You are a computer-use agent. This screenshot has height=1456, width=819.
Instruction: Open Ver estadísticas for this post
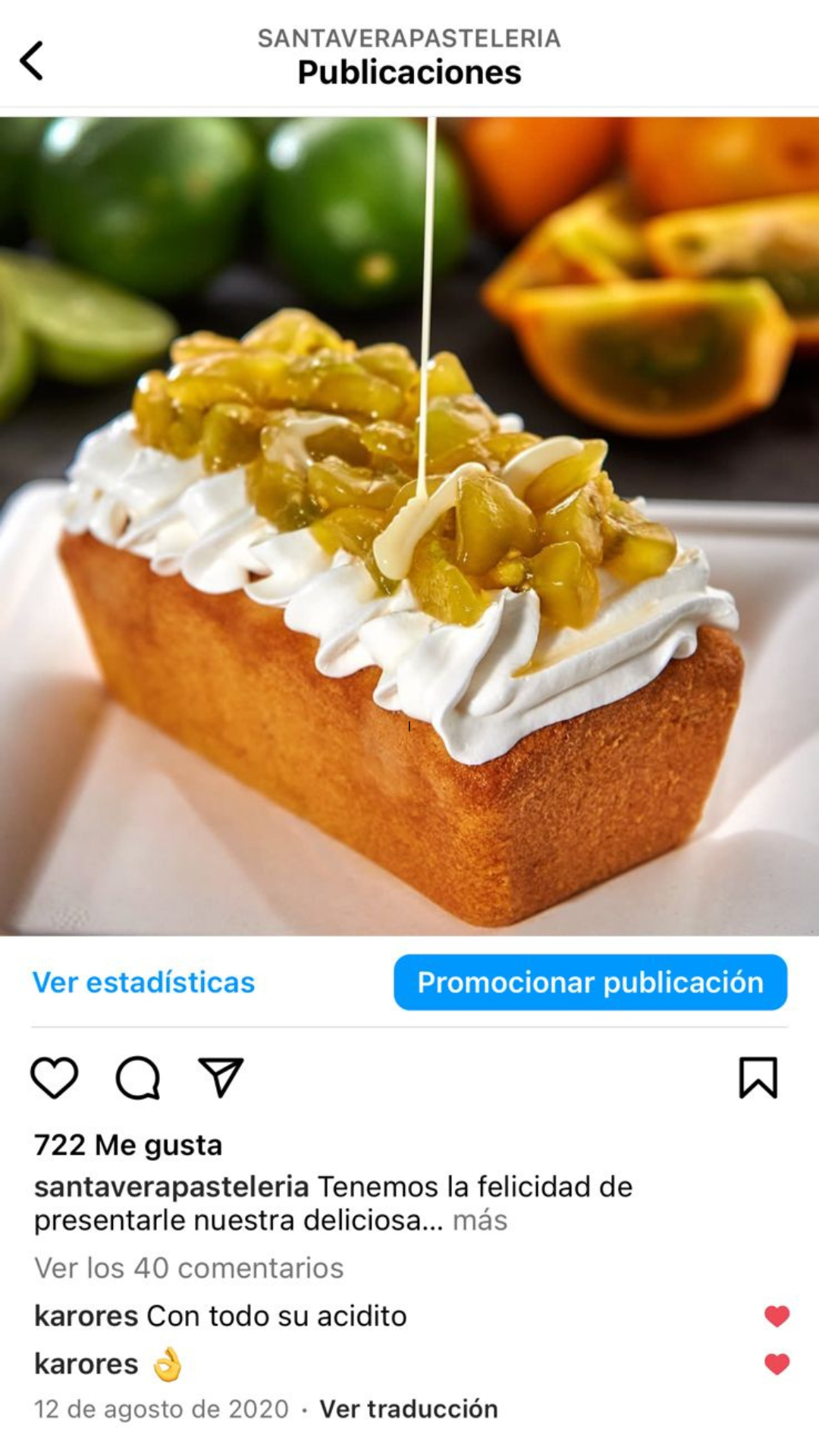(143, 982)
